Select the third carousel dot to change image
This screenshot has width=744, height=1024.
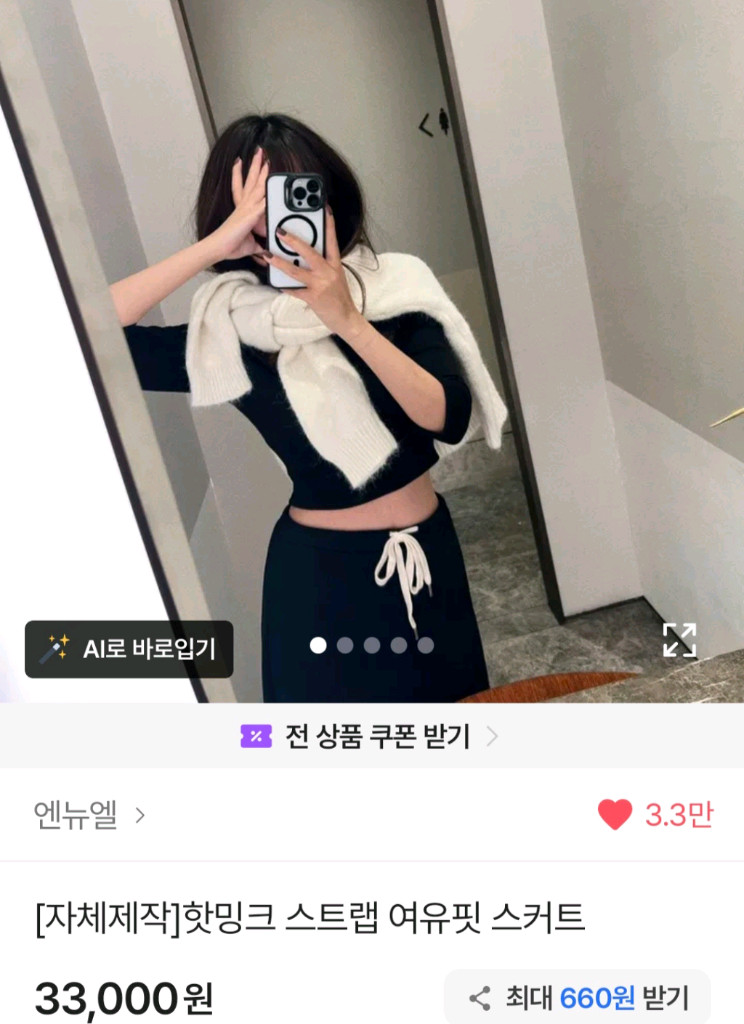click(x=374, y=647)
